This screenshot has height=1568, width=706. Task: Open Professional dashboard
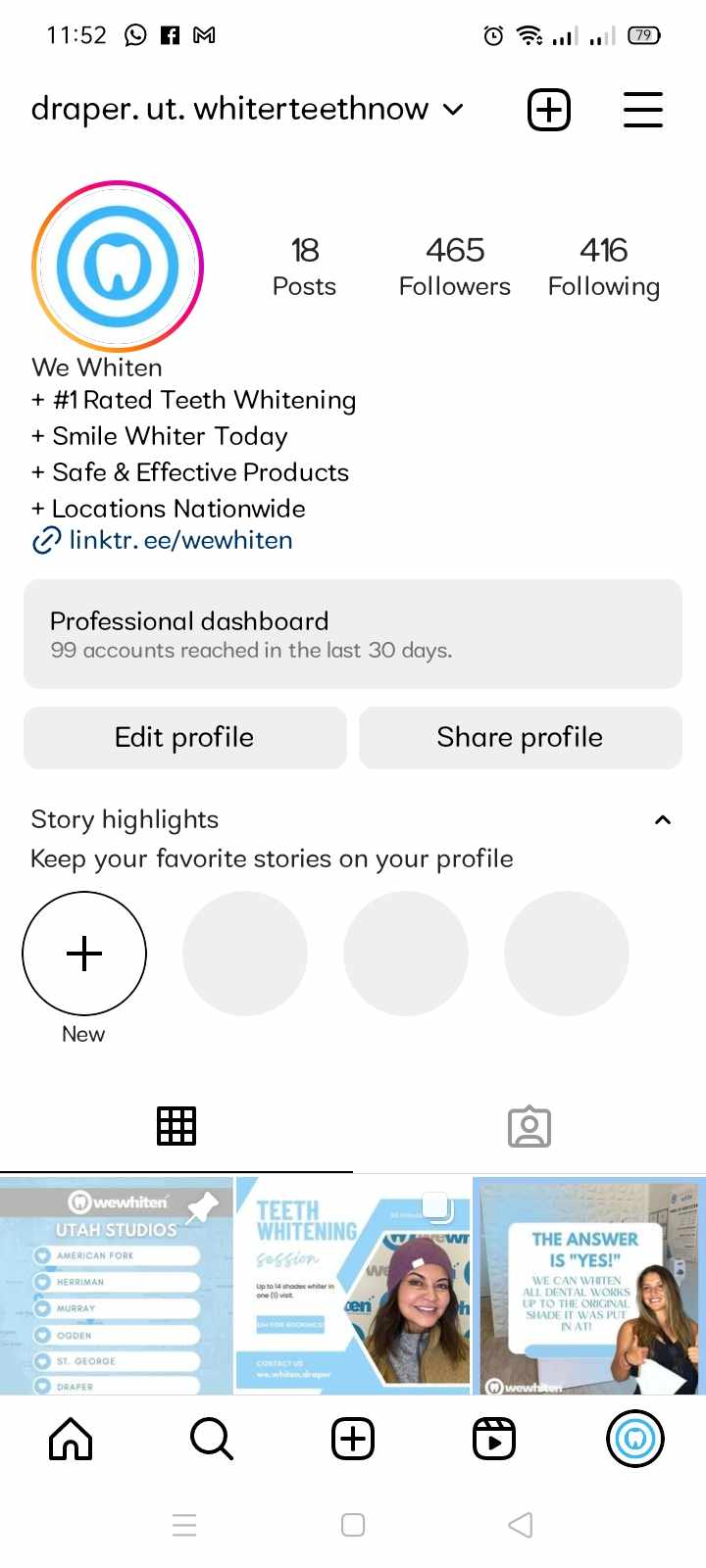[x=353, y=634]
